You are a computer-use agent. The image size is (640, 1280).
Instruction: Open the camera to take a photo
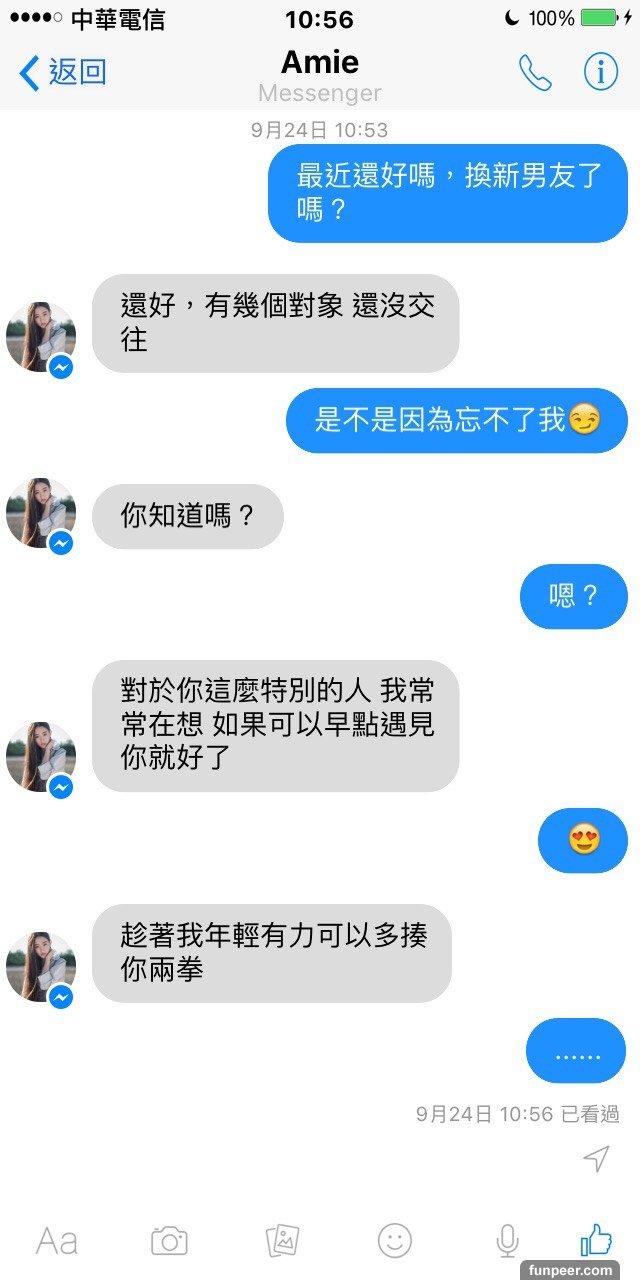tap(169, 1241)
